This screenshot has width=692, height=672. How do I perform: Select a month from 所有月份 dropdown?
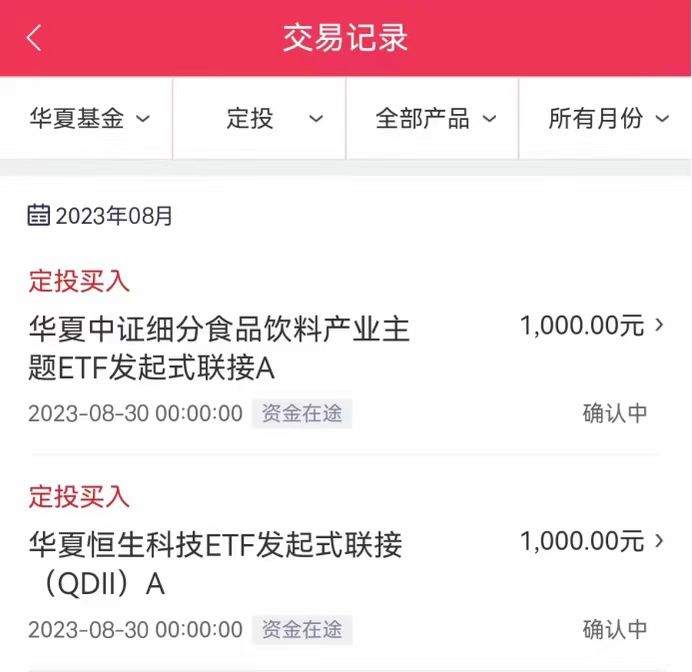click(607, 119)
